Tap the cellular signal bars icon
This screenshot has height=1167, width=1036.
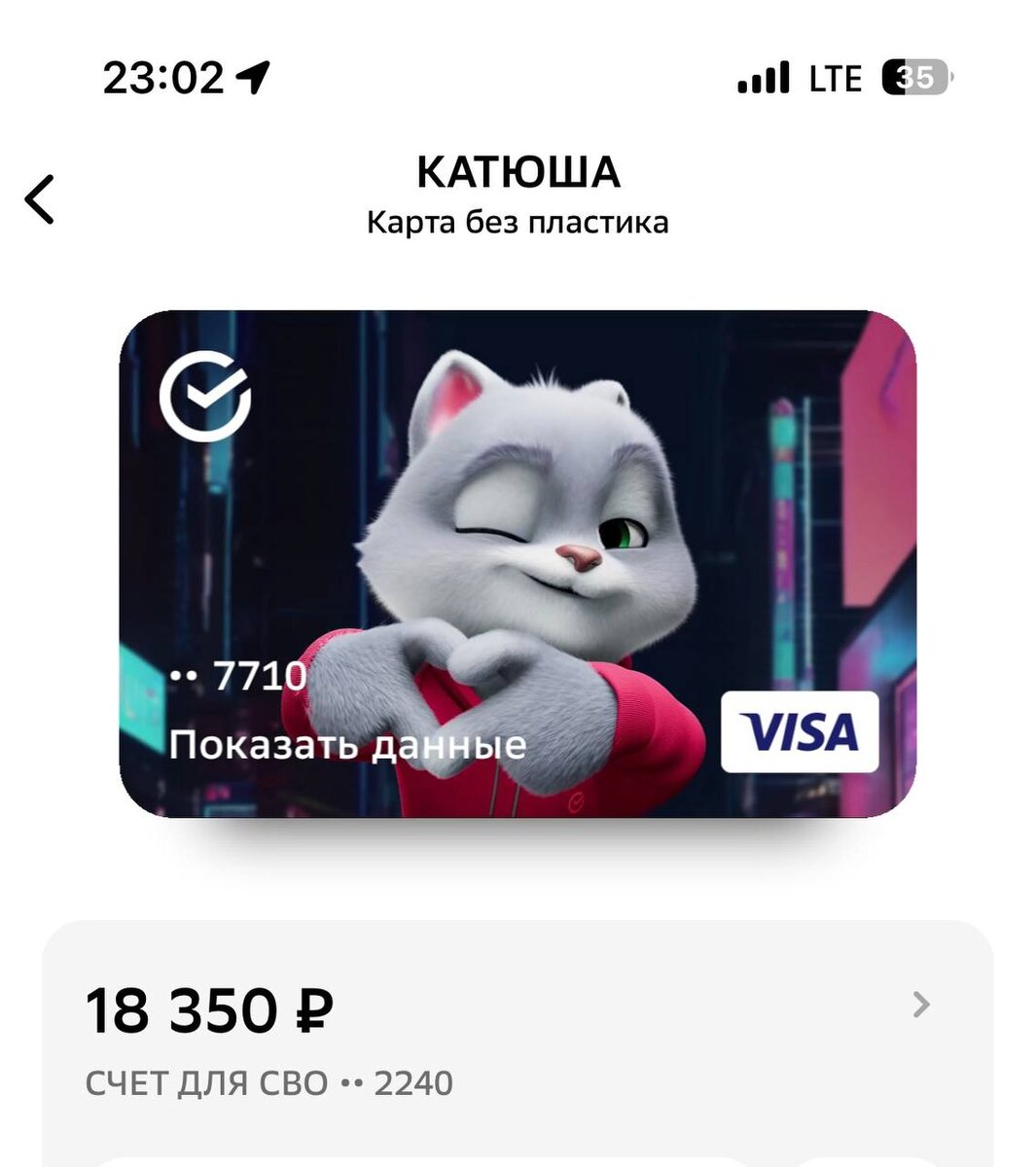point(763,76)
